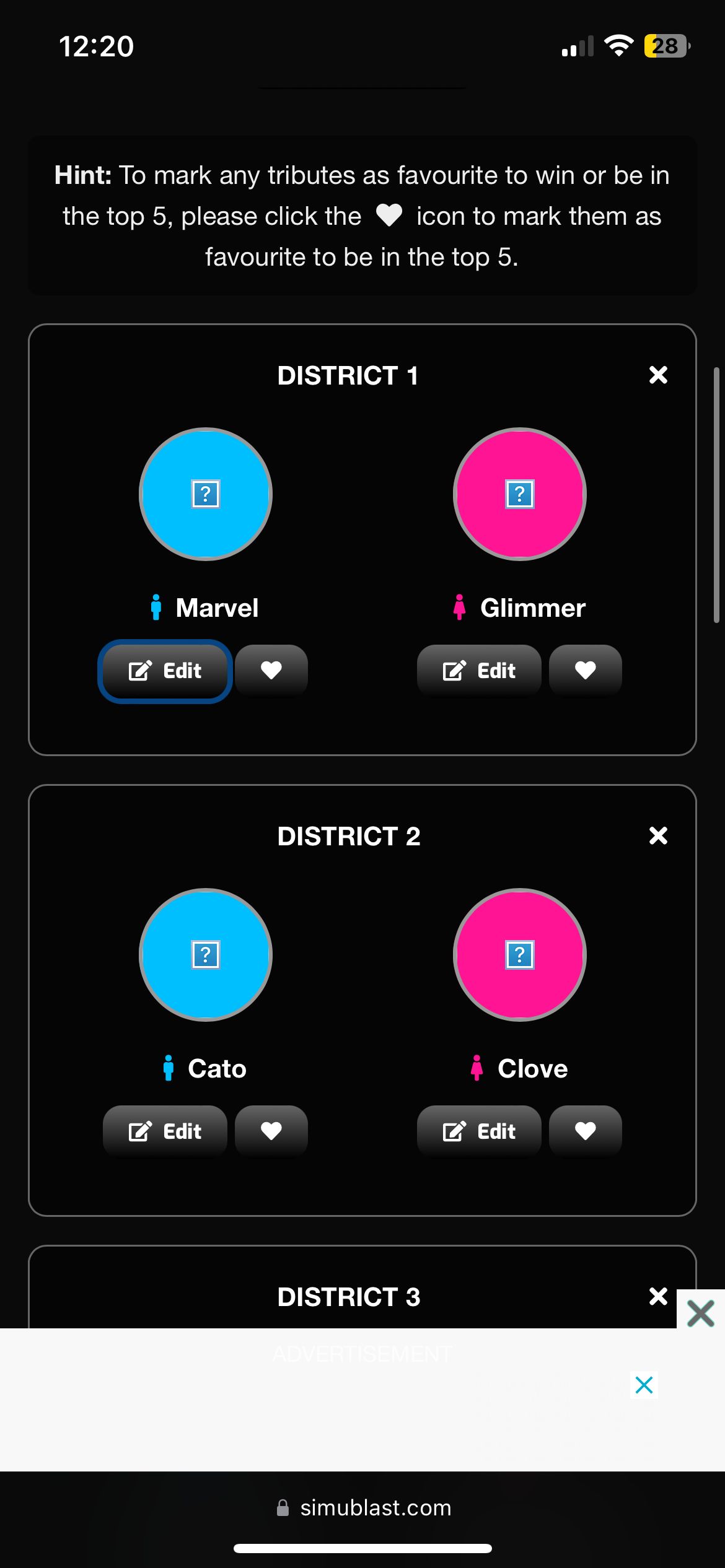725x1568 pixels.
Task: Tap the simublast.com address bar
Action: 362,1508
